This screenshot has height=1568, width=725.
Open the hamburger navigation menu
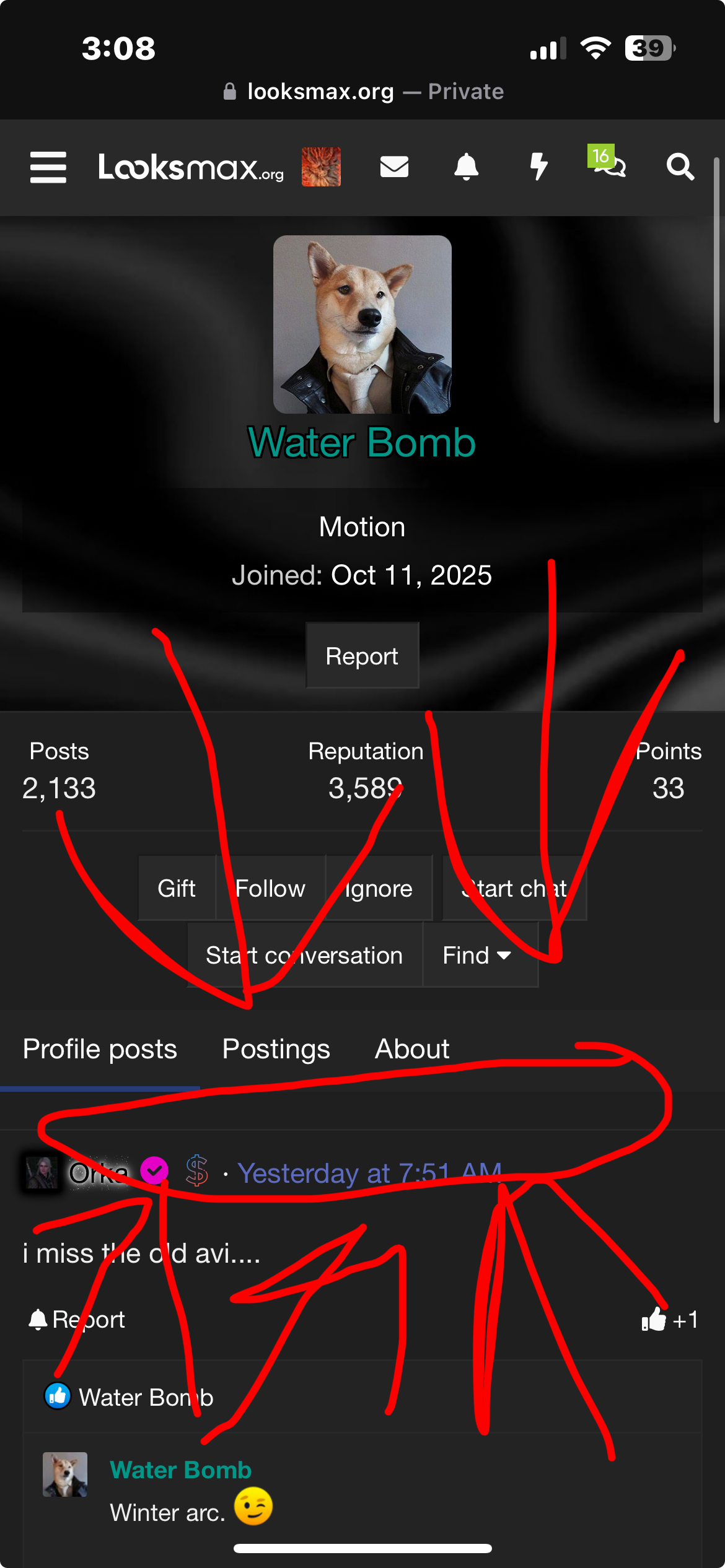48,167
